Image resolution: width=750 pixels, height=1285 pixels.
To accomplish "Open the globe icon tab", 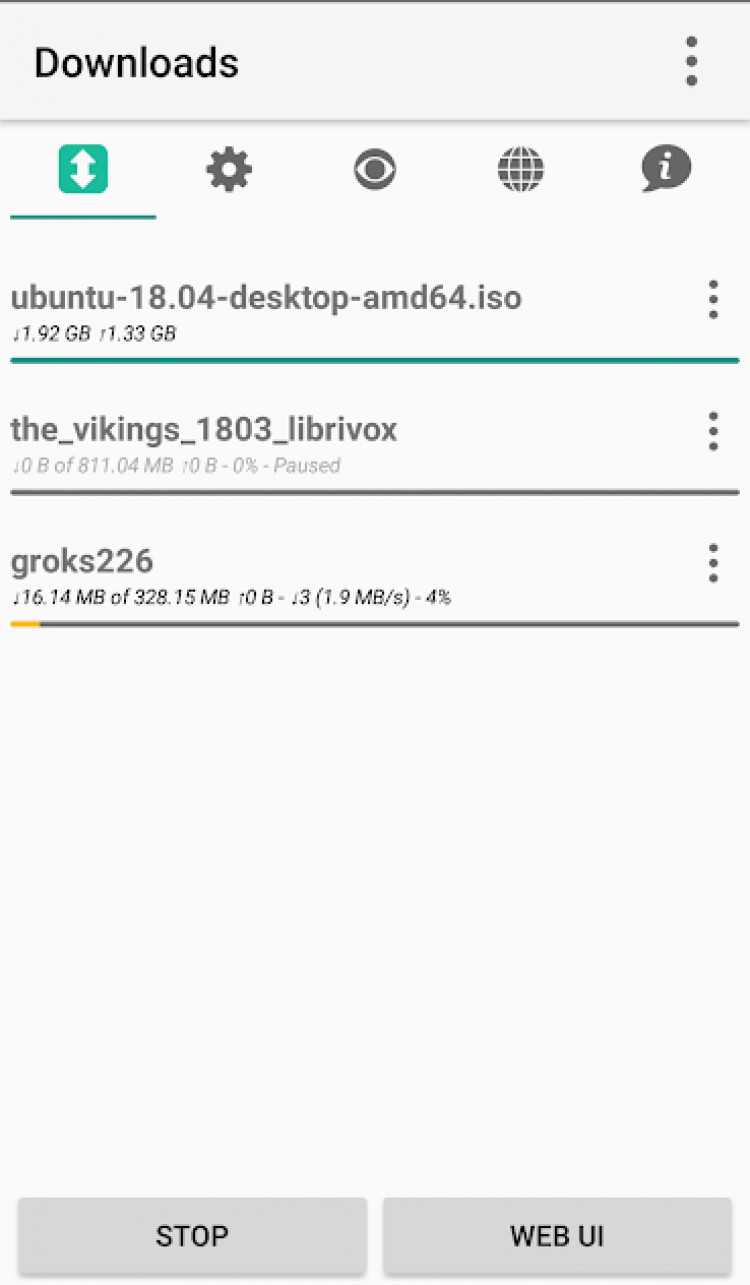I will tap(521, 170).
